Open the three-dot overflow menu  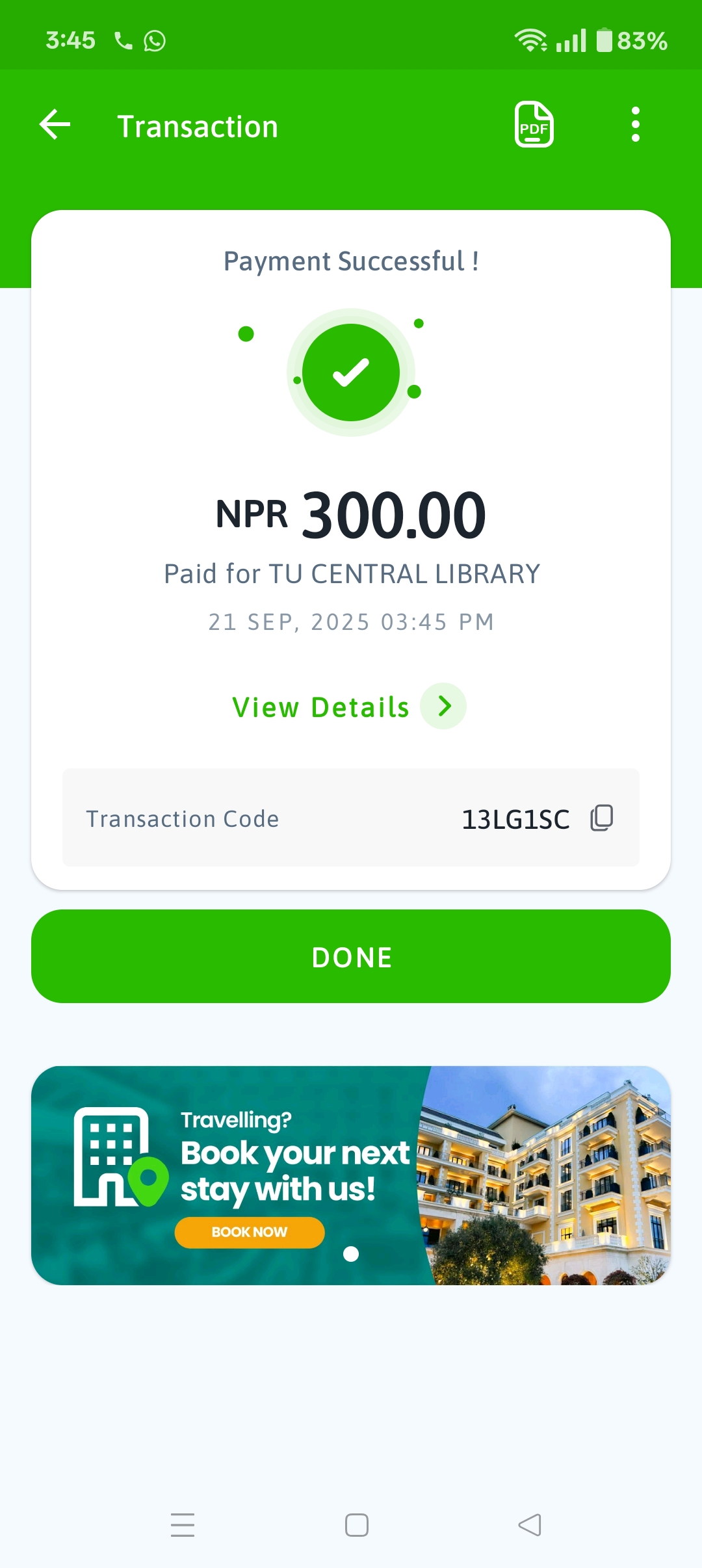[635, 125]
